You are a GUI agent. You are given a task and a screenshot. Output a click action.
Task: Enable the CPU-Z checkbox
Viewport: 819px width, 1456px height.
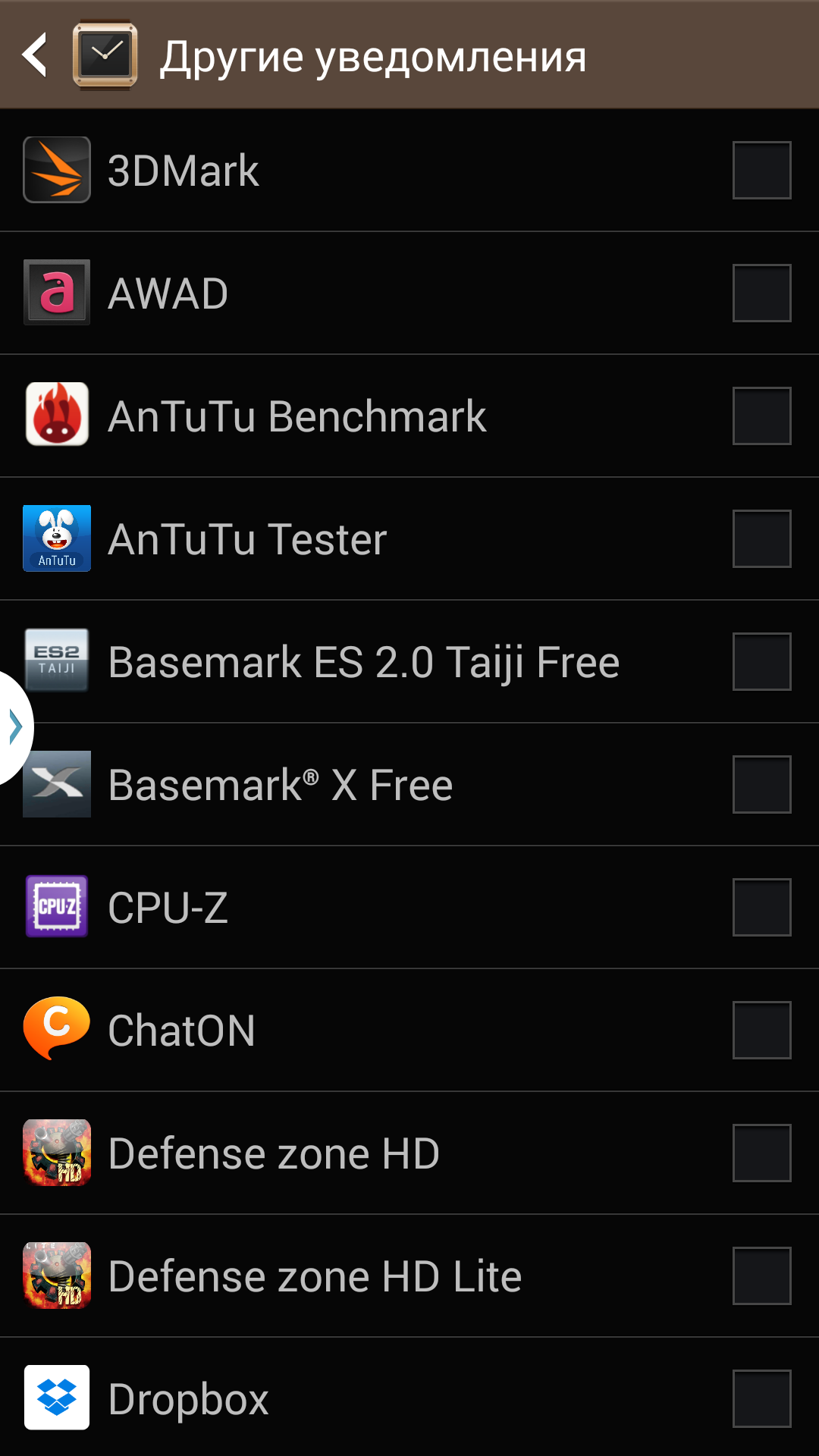click(x=761, y=907)
